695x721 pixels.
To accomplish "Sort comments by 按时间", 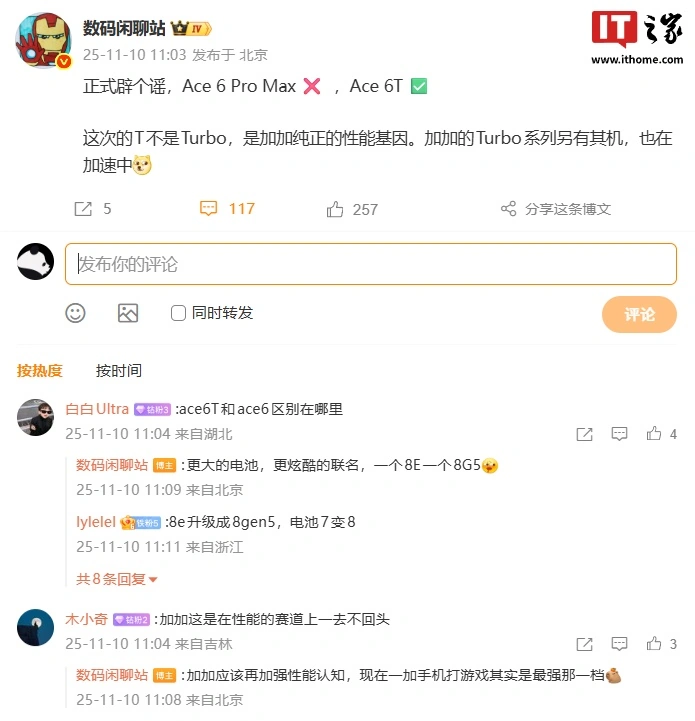I will point(118,370).
